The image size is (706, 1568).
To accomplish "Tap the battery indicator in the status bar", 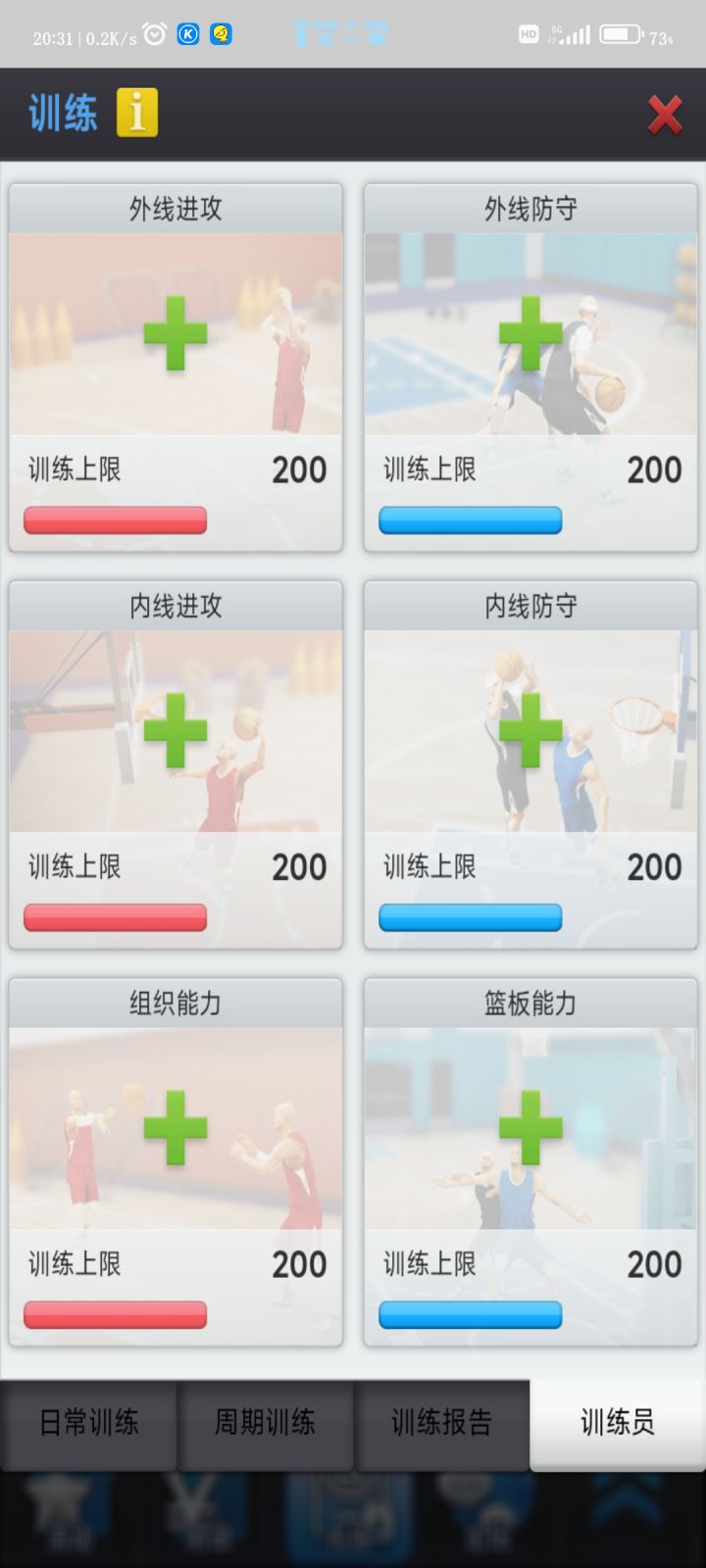I will click(x=619, y=32).
